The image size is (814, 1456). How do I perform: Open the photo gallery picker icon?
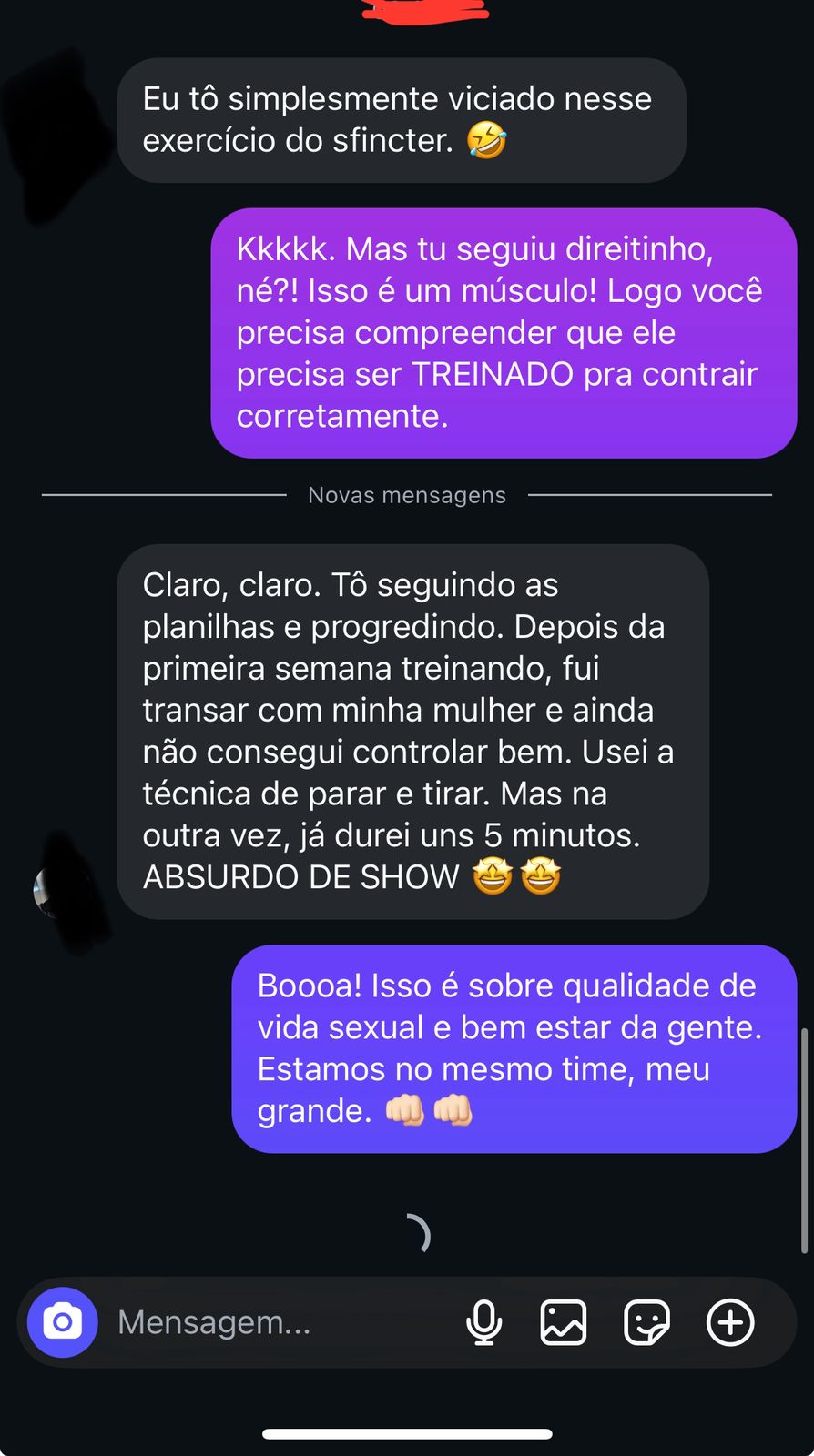[x=564, y=1322]
